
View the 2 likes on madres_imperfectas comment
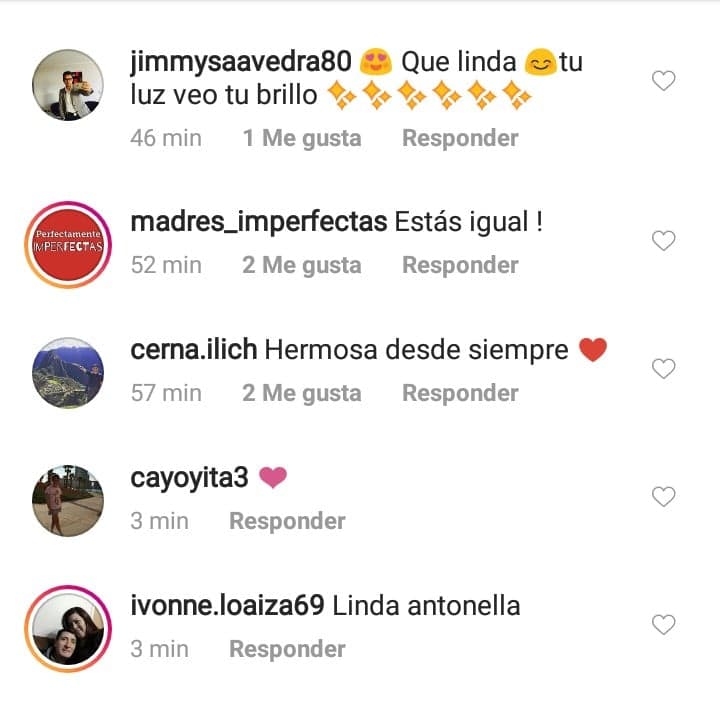tap(301, 265)
